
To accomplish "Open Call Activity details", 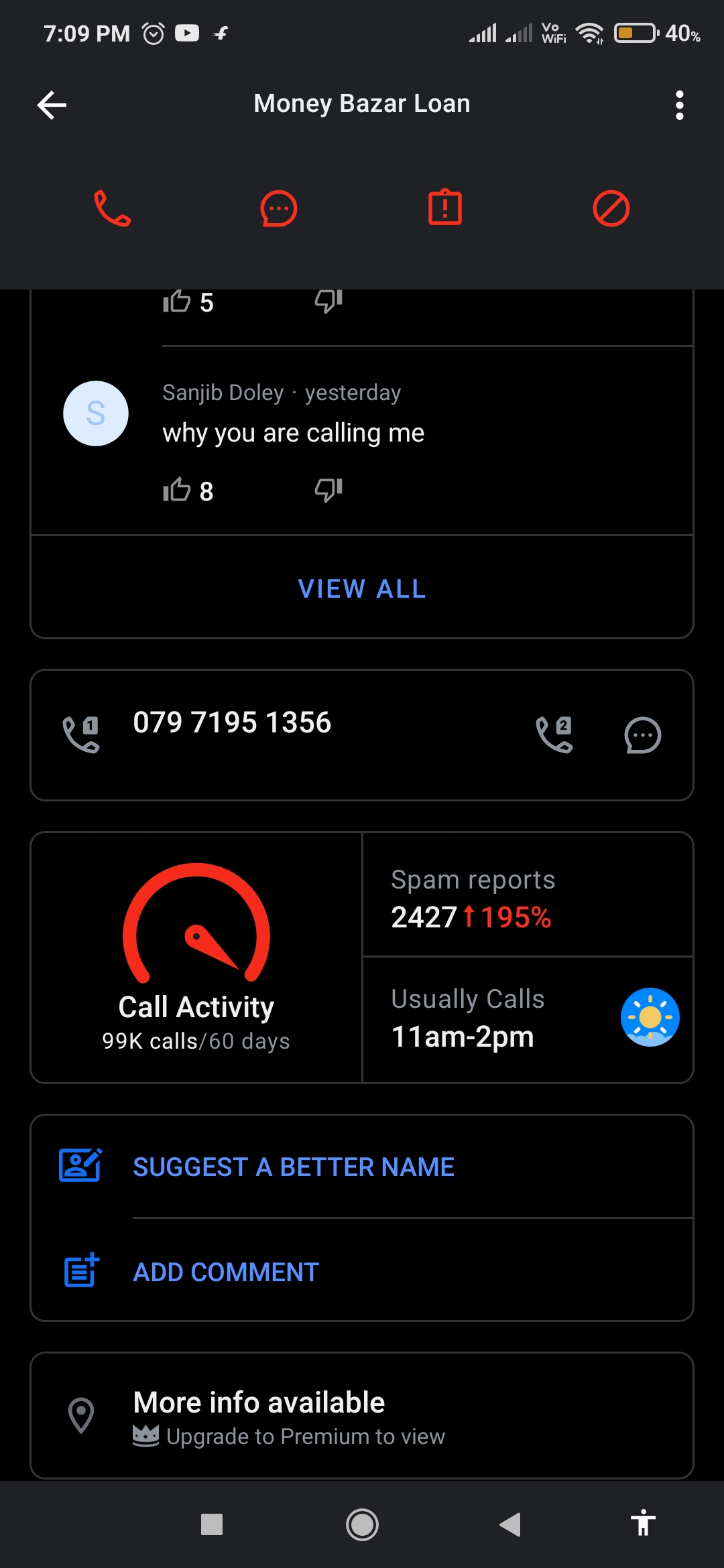I will [x=196, y=957].
